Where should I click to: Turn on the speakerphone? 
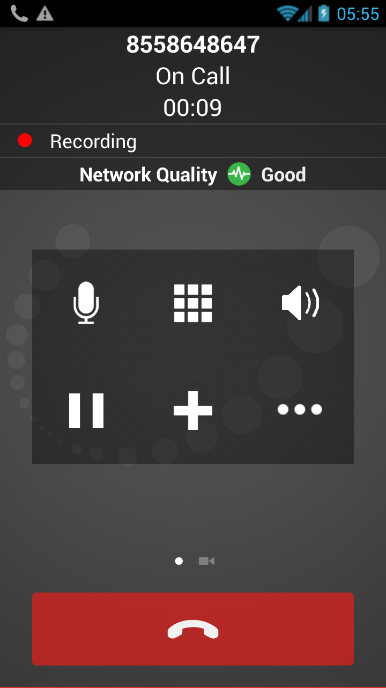(x=300, y=303)
